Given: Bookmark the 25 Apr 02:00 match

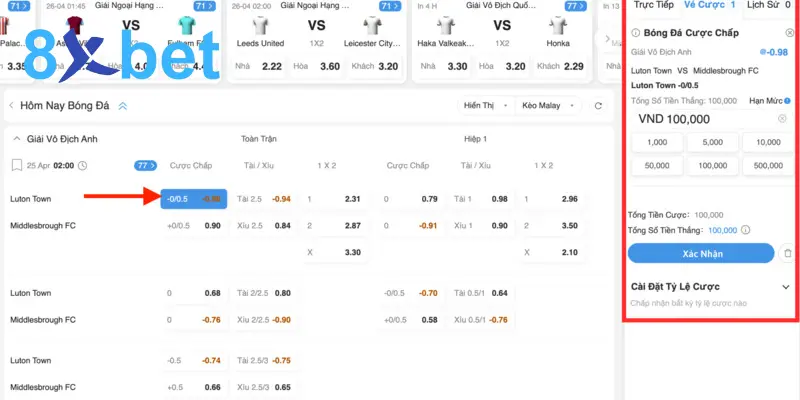Looking at the screenshot, I should point(16,165).
